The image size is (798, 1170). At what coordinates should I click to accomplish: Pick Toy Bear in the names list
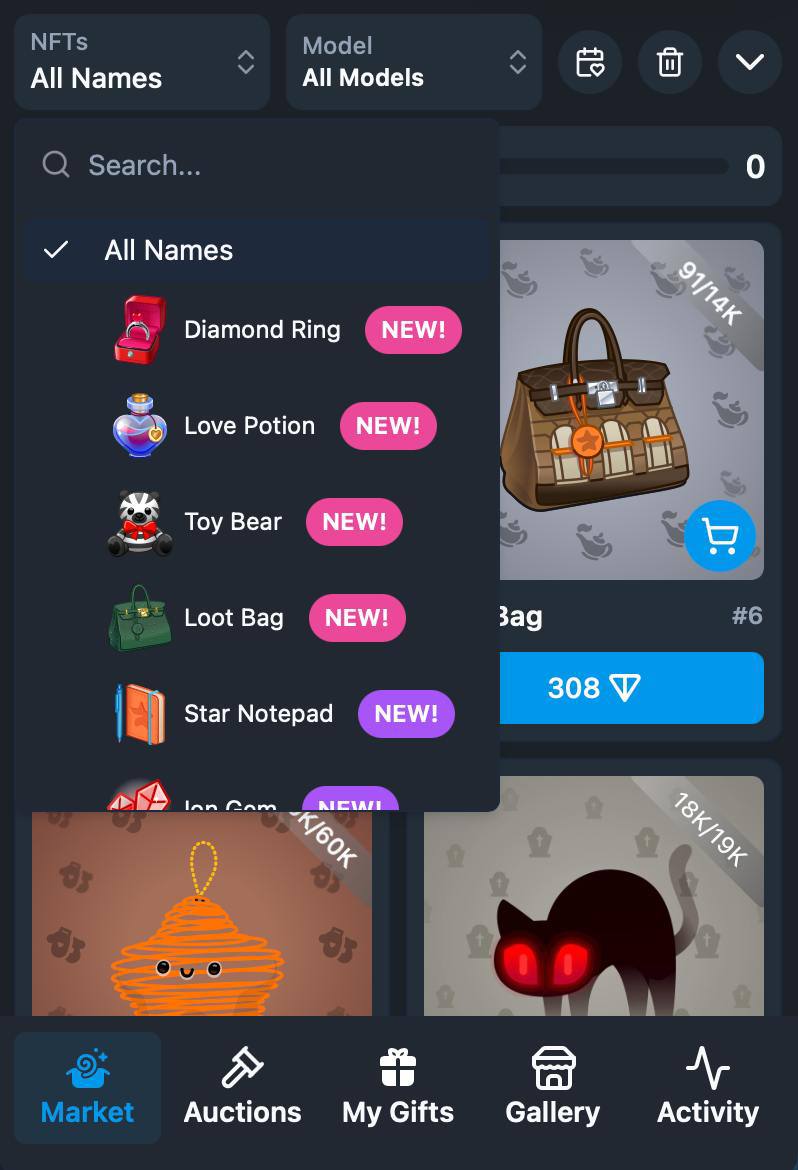click(233, 522)
